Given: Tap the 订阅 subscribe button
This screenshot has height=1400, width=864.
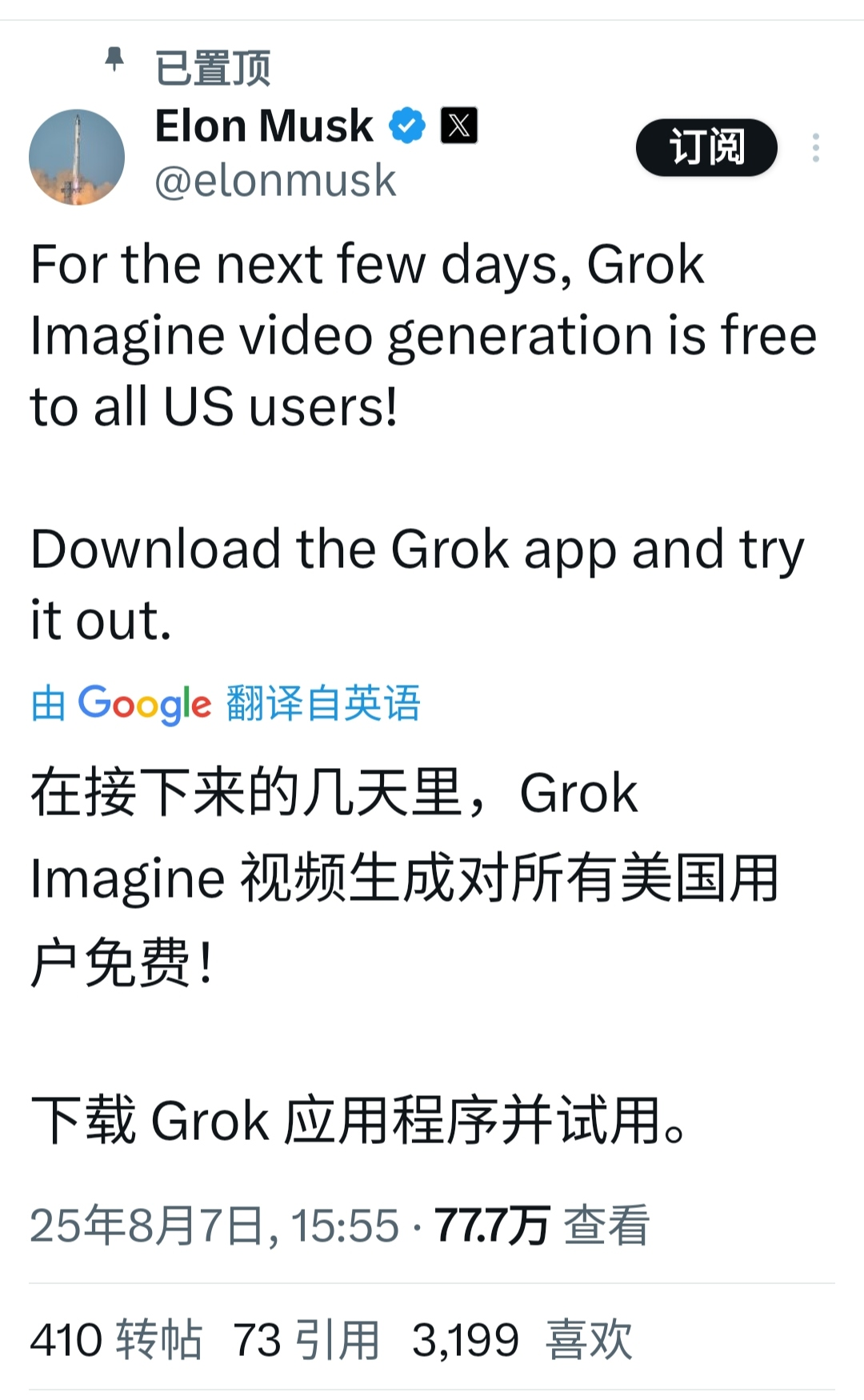Looking at the screenshot, I should coord(706,148).
